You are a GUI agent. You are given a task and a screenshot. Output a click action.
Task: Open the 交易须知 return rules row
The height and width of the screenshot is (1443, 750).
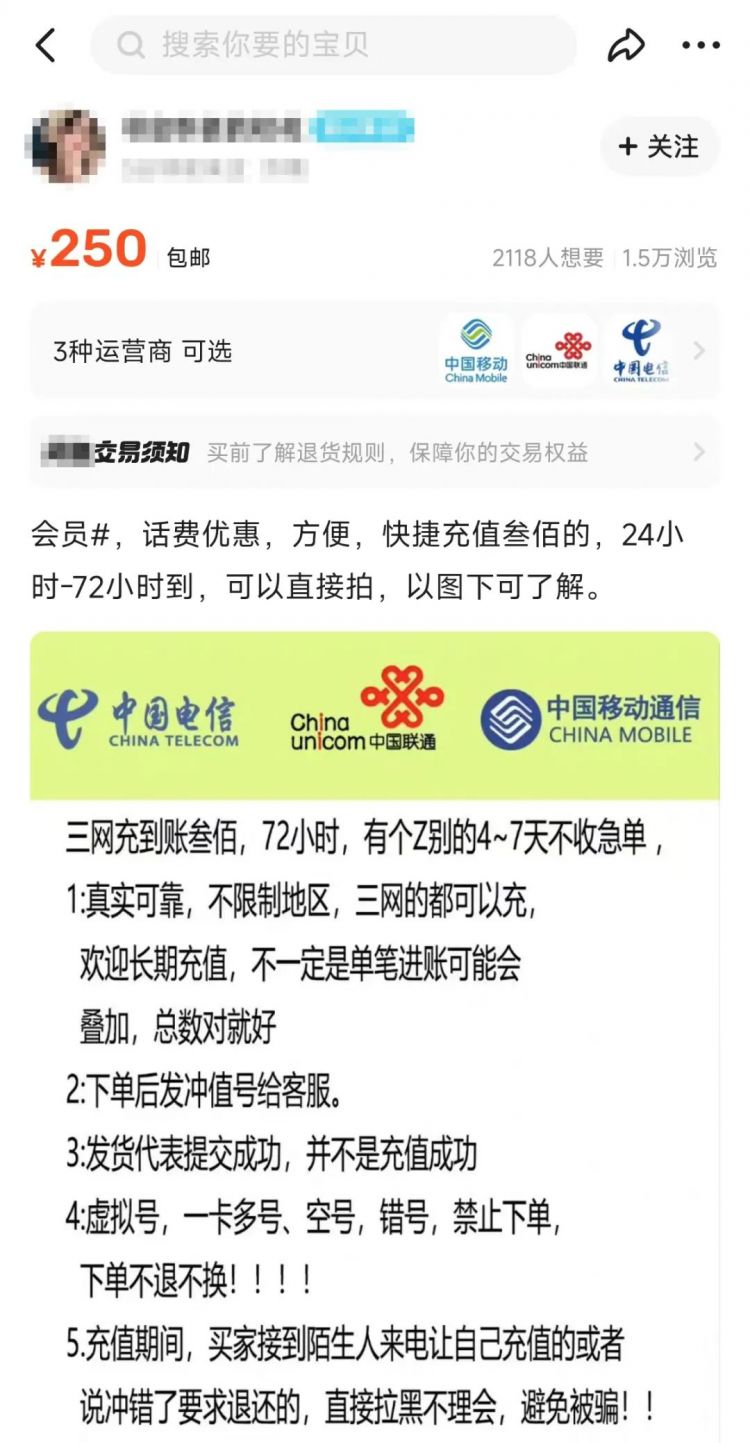click(374, 452)
